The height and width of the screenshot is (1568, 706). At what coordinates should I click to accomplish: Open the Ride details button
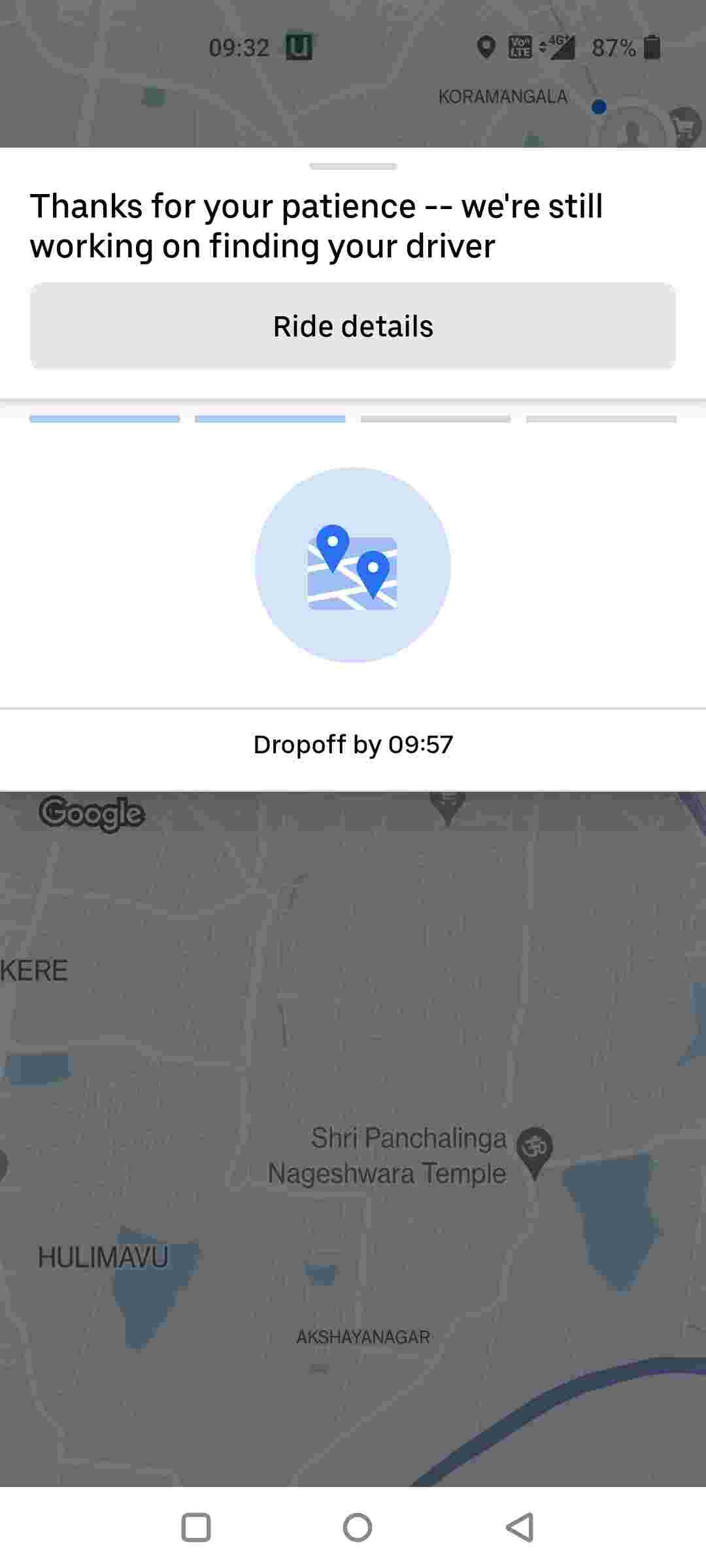(352, 326)
